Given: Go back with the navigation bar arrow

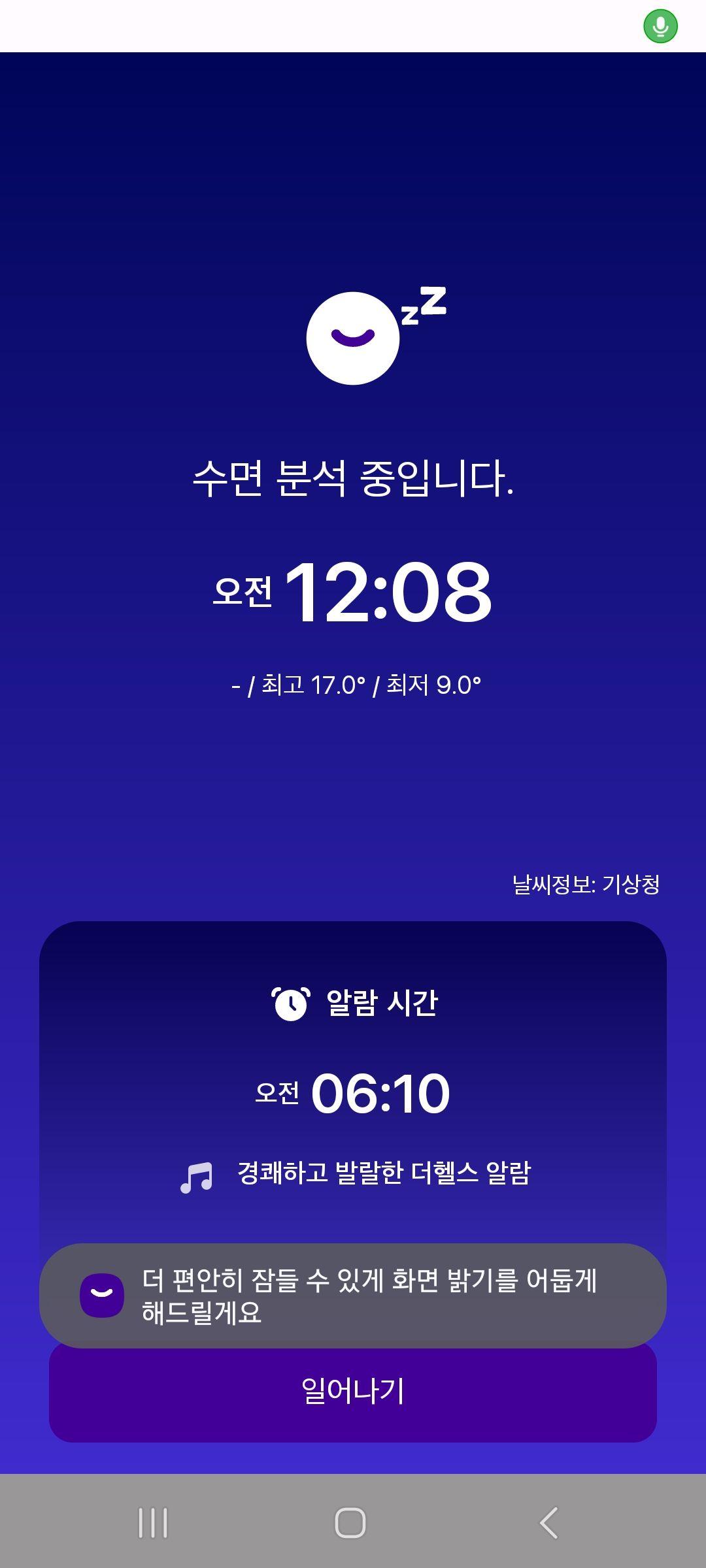Looking at the screenshot, I should coord(548,1523).
